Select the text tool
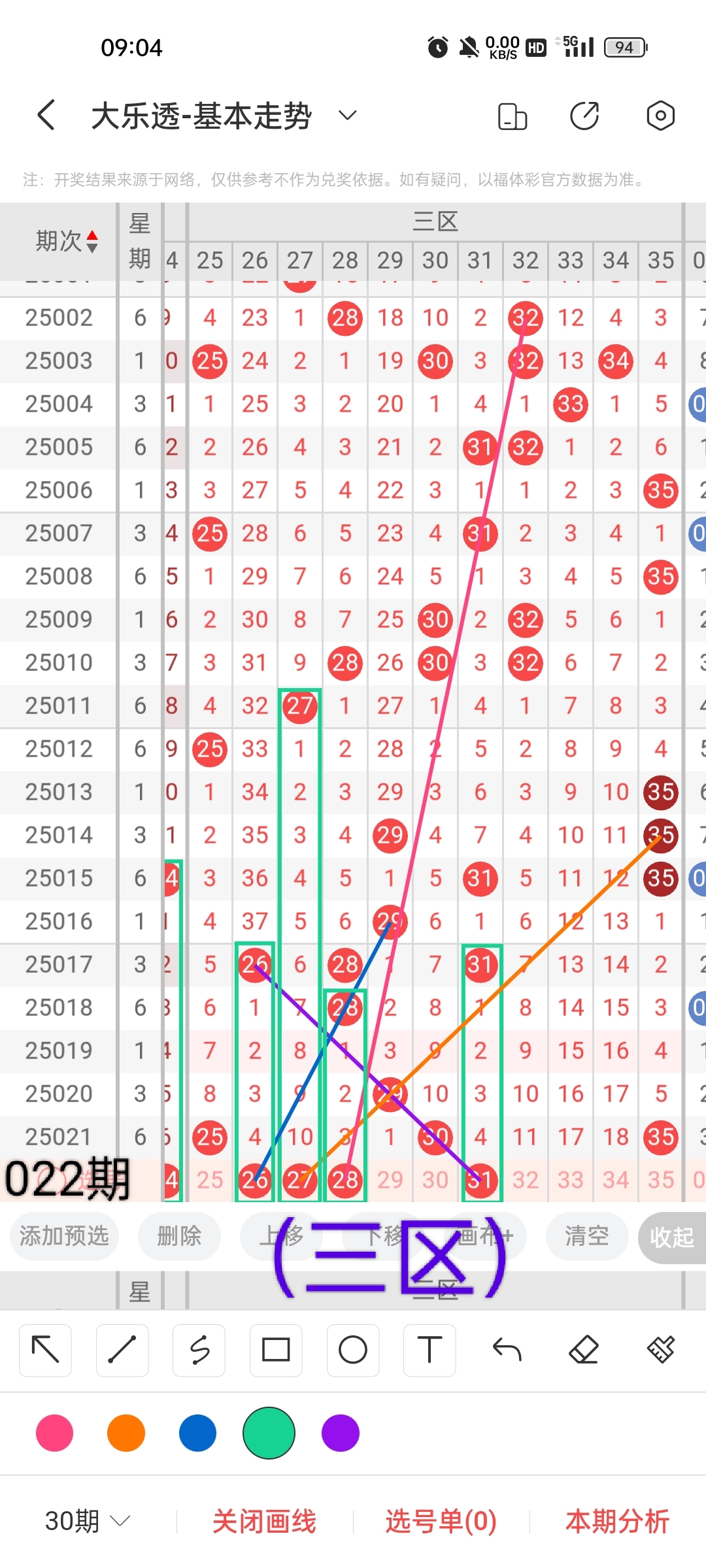706x1568 pixels. 429,1350
